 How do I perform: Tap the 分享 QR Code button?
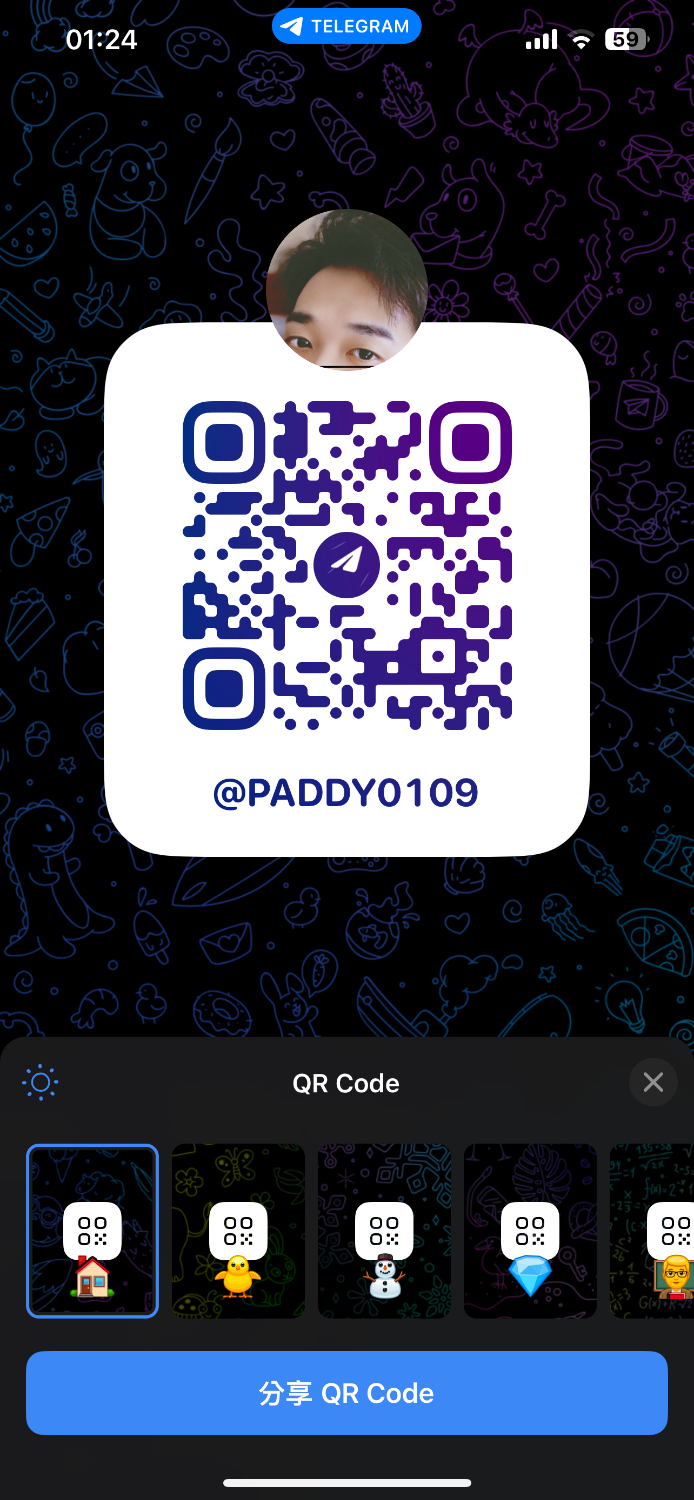347,1393
